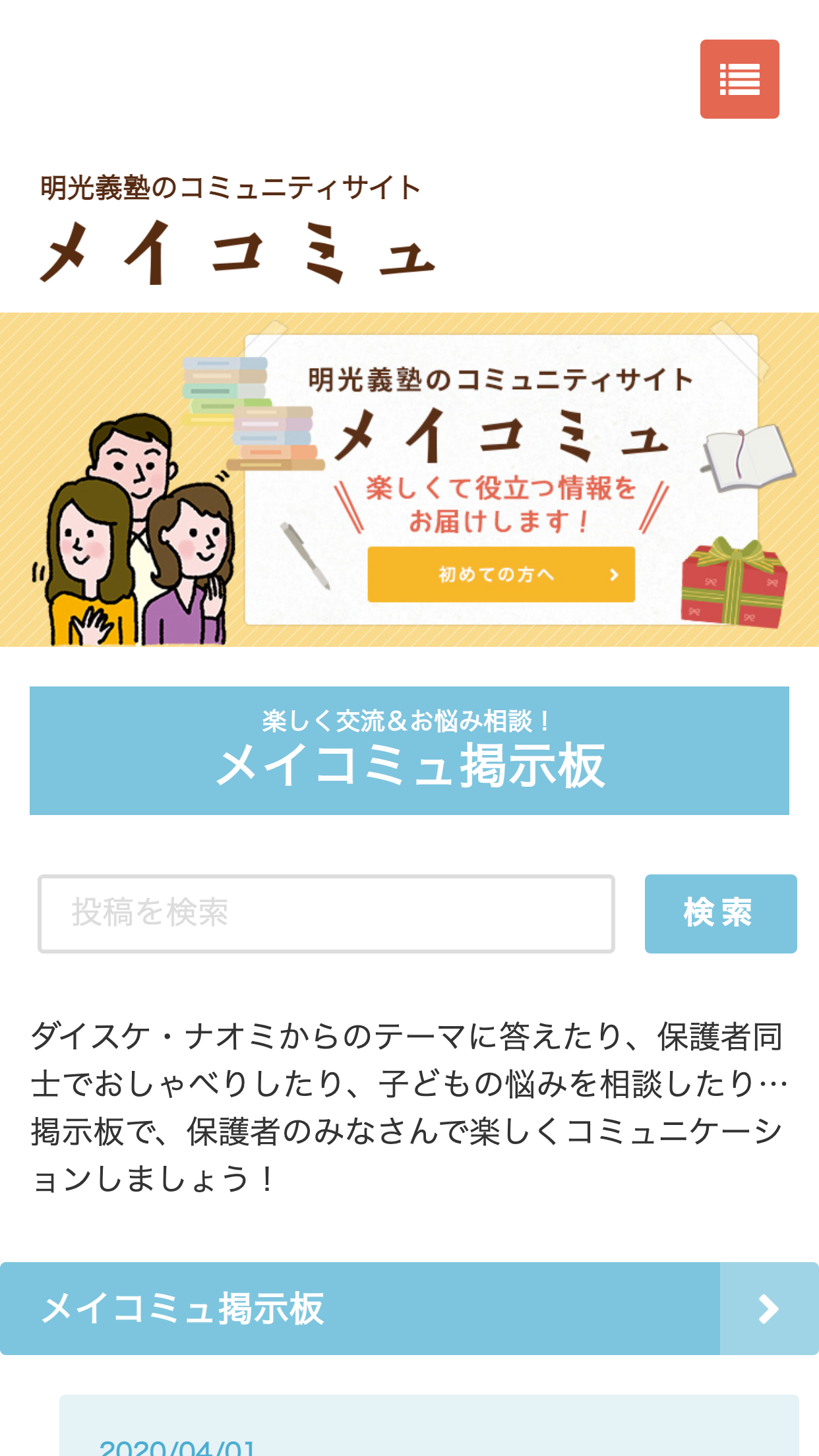The width and height of the screenshot is (819, 1456).
Task: Focus the 投稿を検索 search field
Action: [326, 913]
